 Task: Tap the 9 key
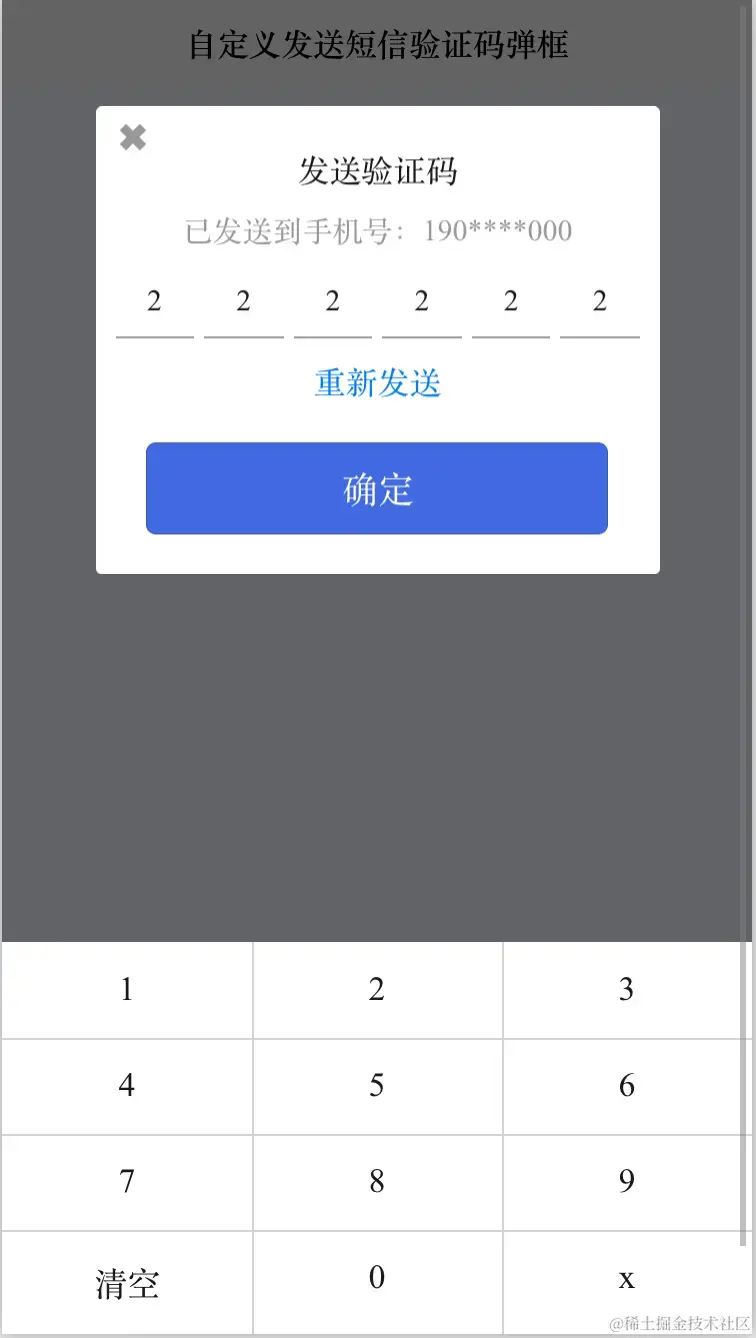click(x=627, y=1182)
